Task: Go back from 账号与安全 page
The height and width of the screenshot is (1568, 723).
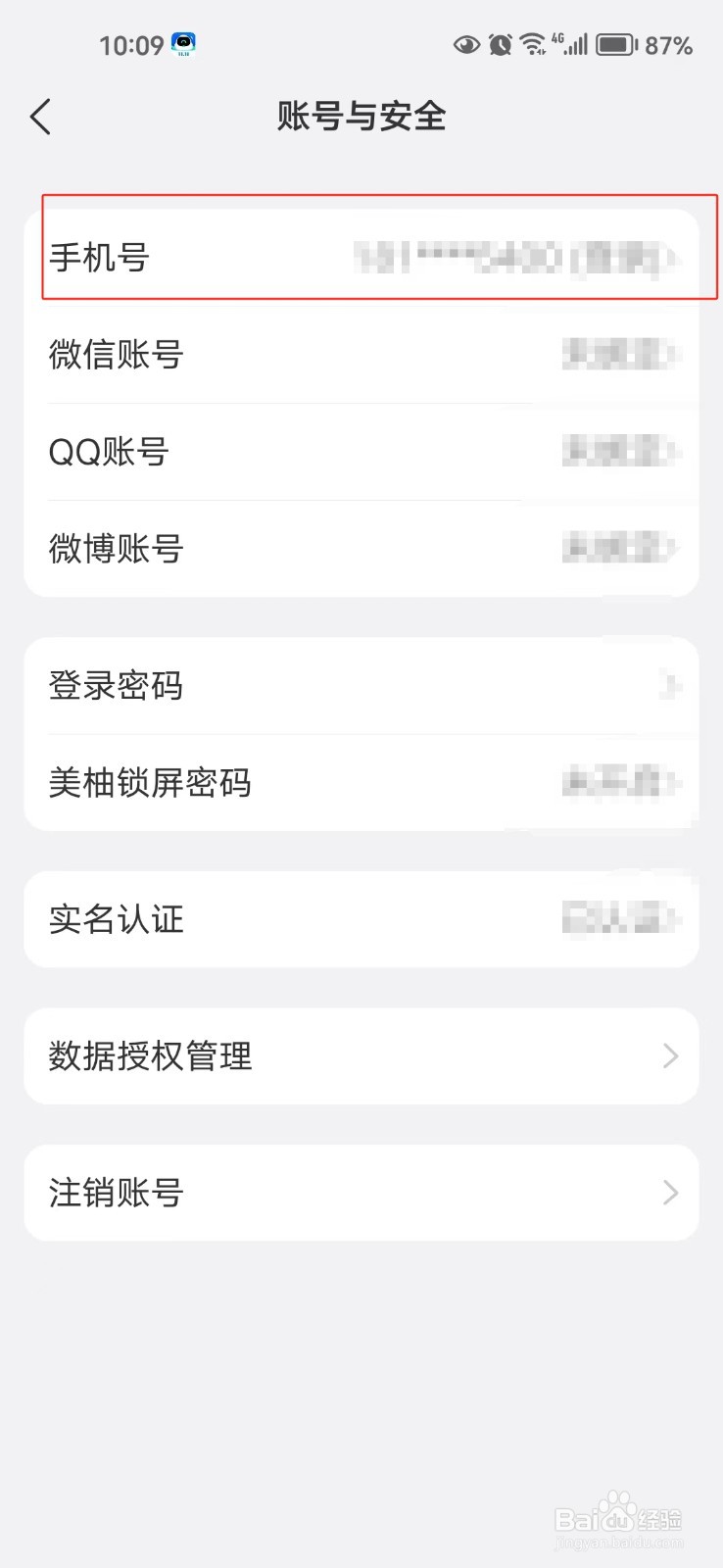Action: (x=40, y=118)
